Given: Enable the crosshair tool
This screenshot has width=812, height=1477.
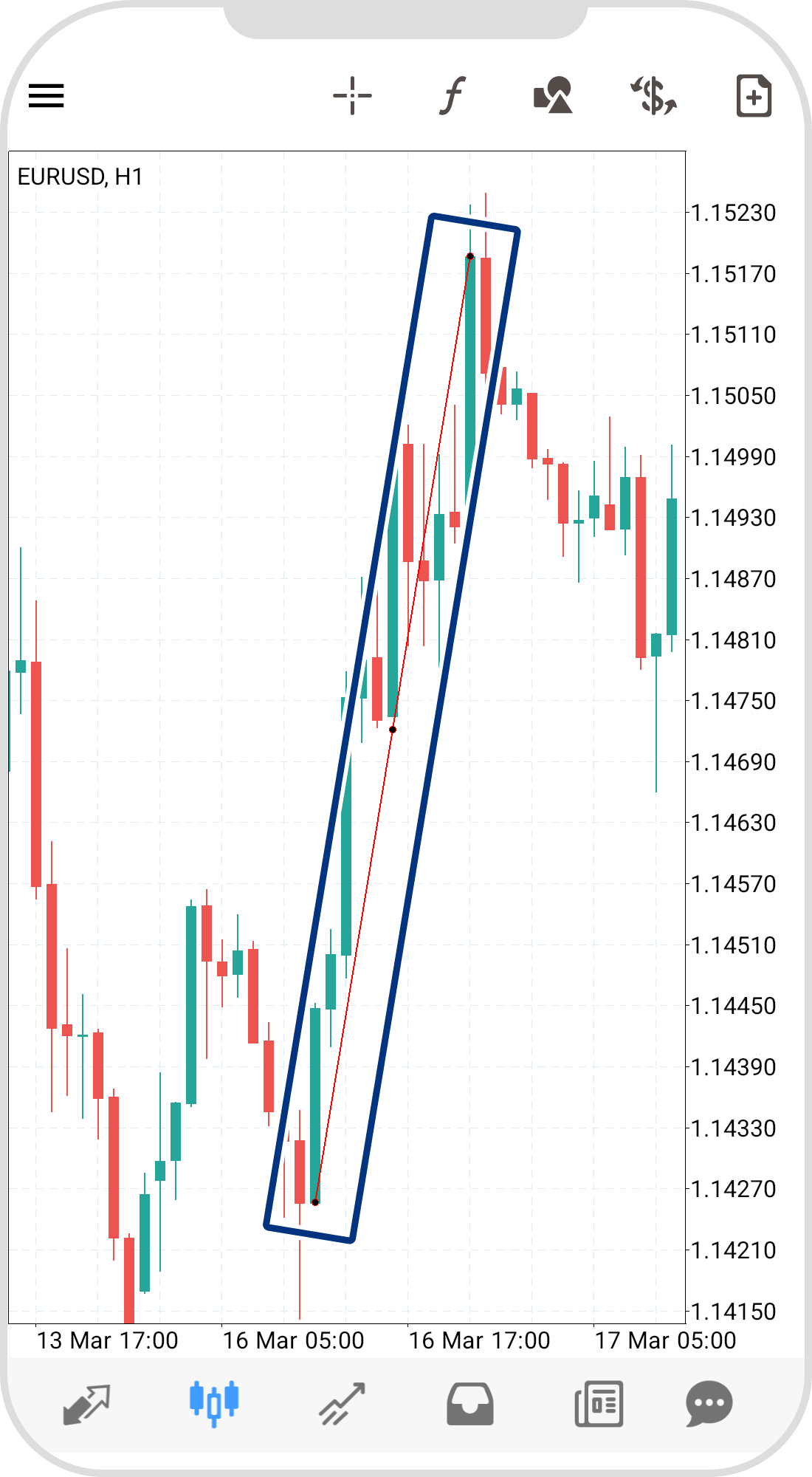Looking at the screenshot, I should (352, 96).
